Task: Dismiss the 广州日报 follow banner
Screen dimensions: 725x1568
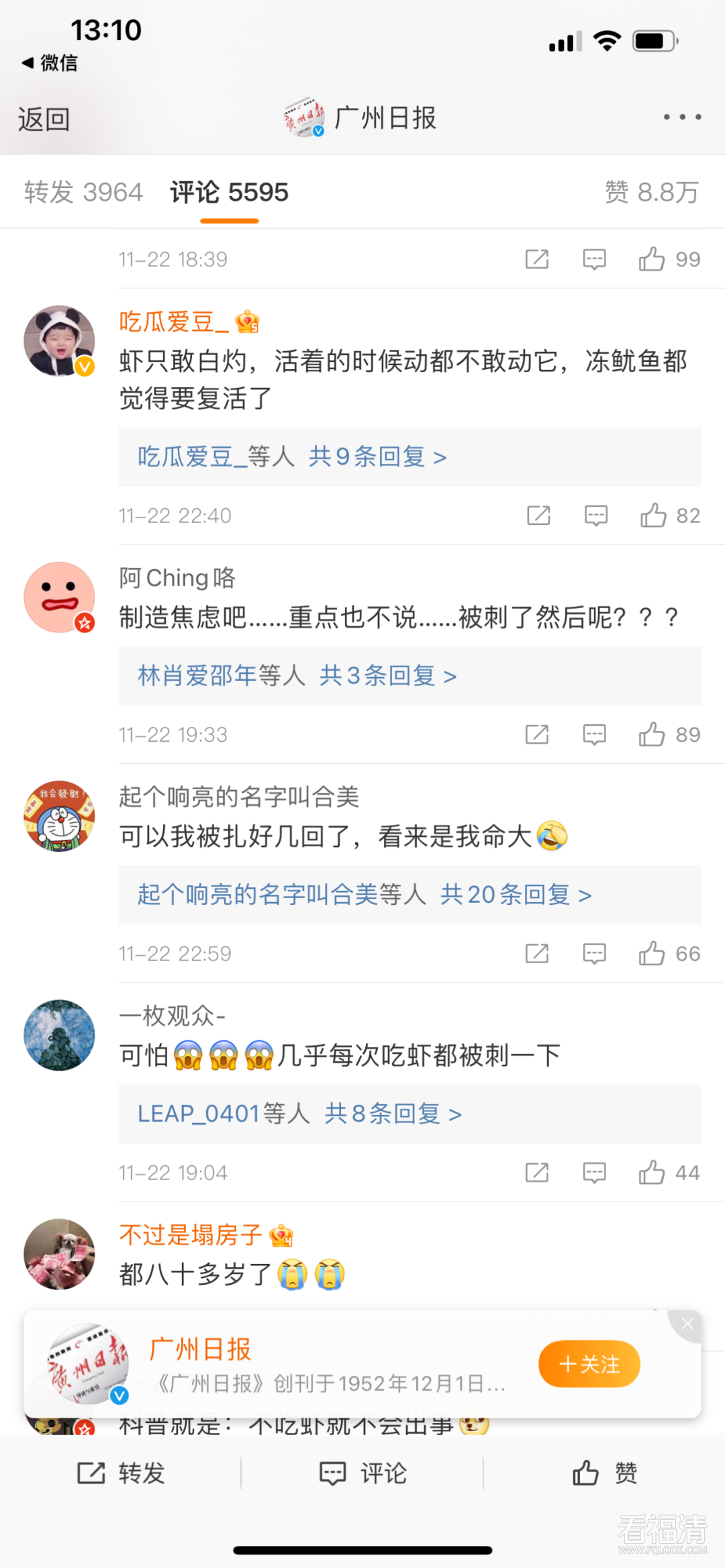Action: click(687, 1324)
